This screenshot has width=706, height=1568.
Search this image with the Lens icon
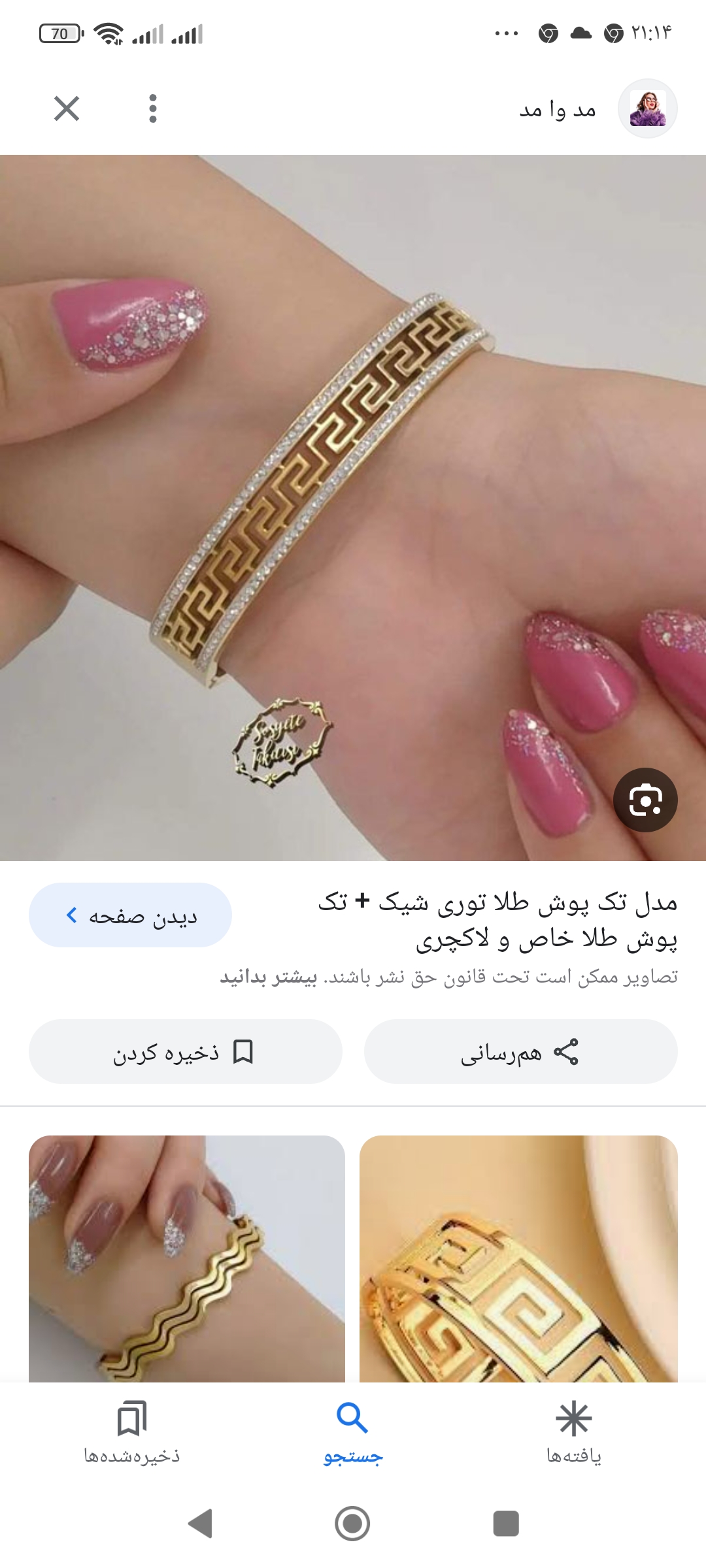[645, 800]
